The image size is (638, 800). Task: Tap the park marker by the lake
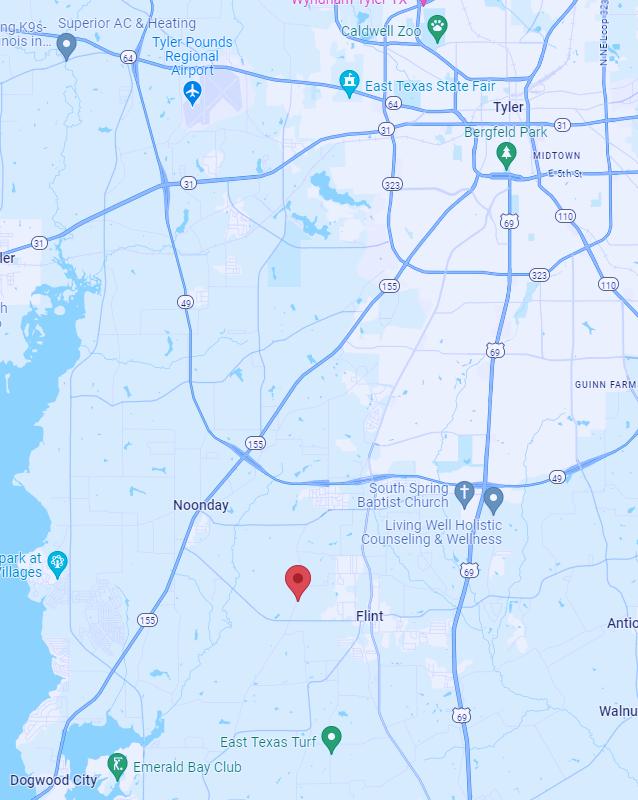tap(57, 563)
